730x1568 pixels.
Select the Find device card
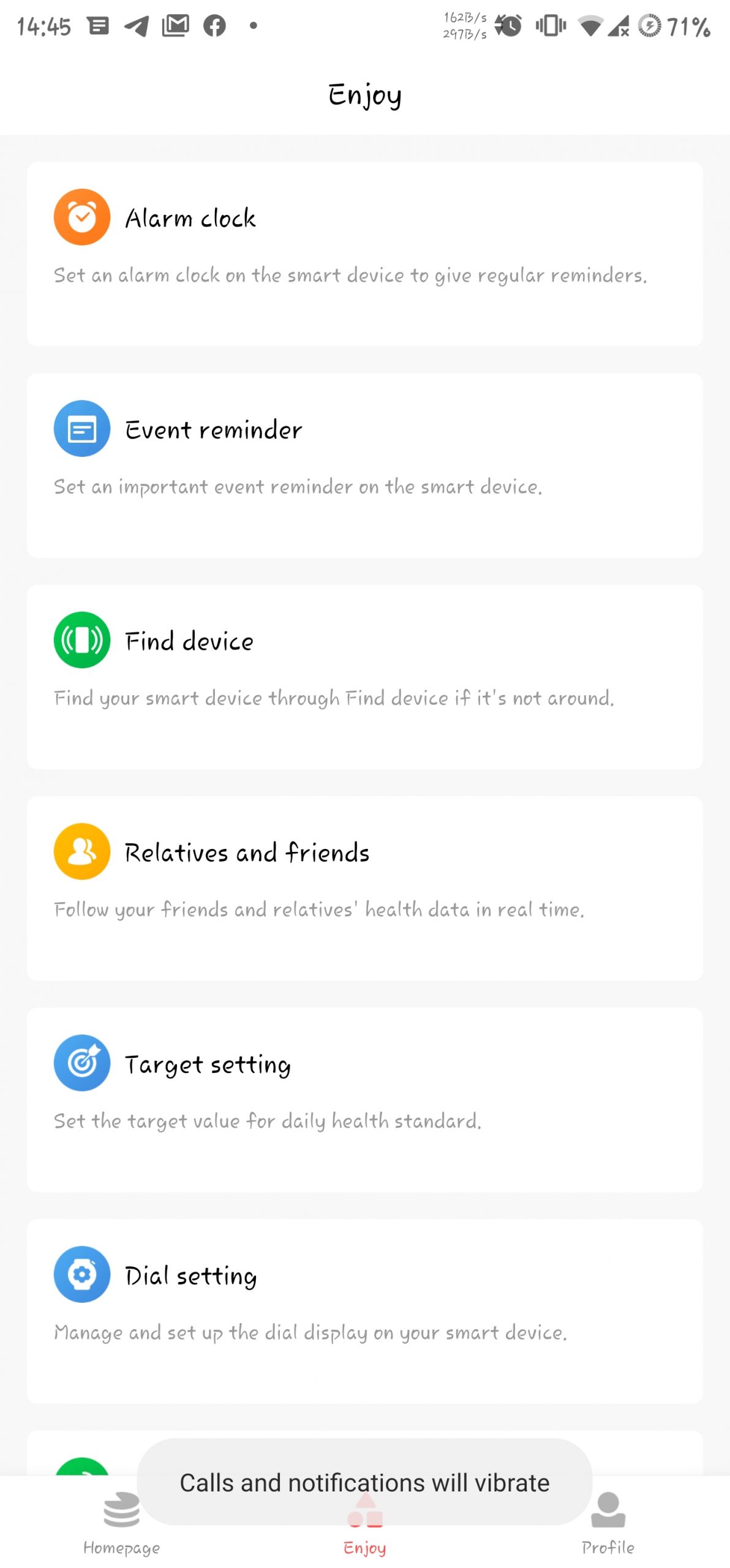point(364,676)
